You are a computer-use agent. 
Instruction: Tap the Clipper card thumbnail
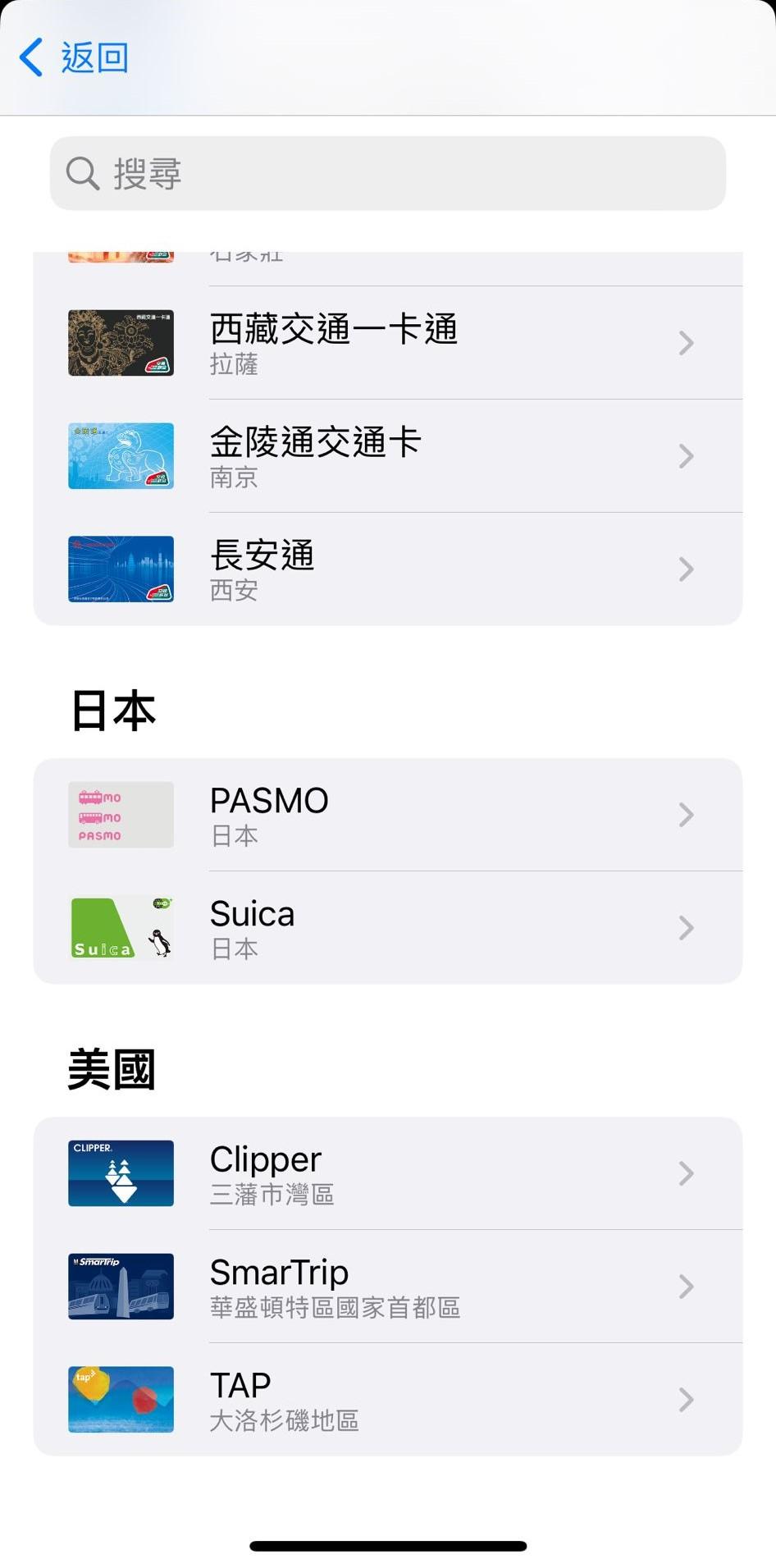[121, 1173]
